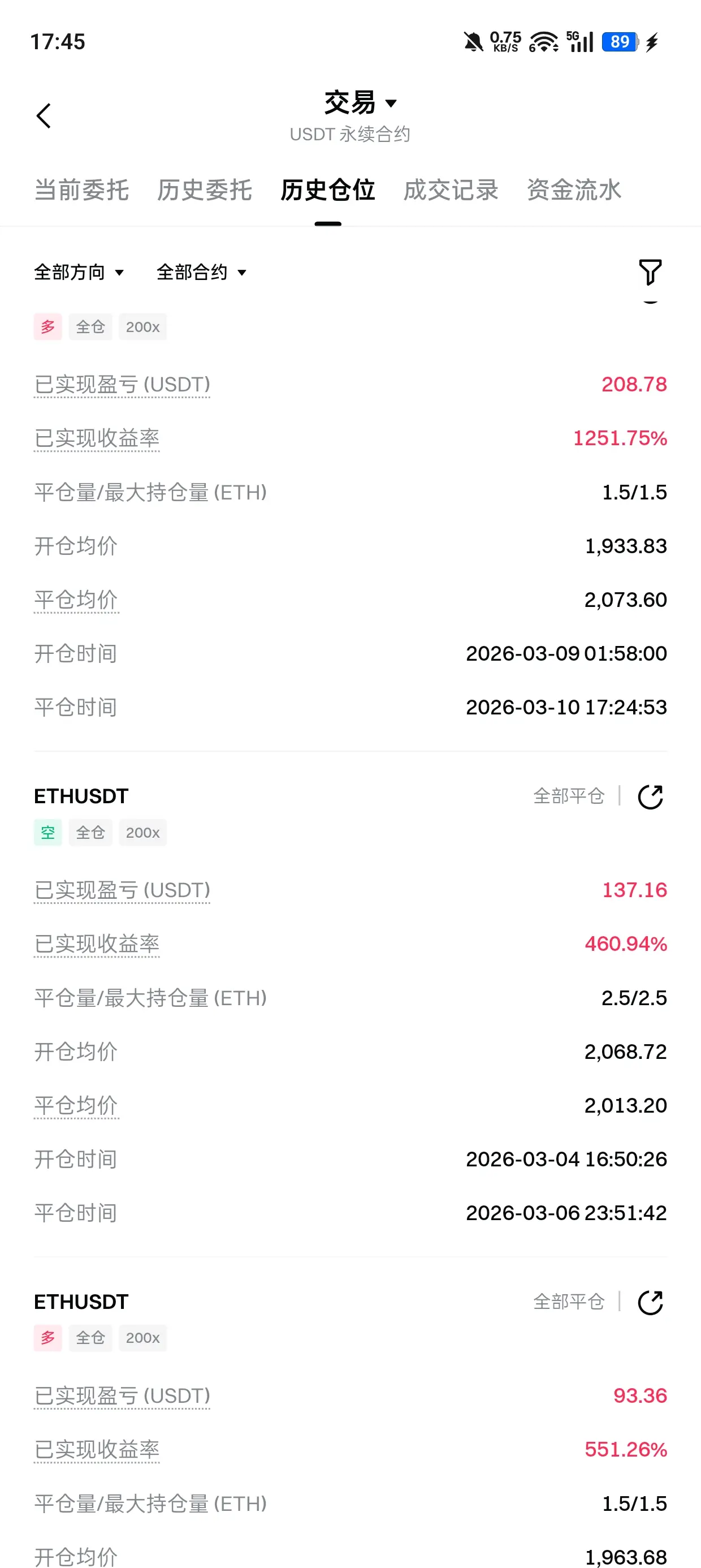
Task: Share the ETHUSDT short position with 137.16 profit
Action: [650, 796]
